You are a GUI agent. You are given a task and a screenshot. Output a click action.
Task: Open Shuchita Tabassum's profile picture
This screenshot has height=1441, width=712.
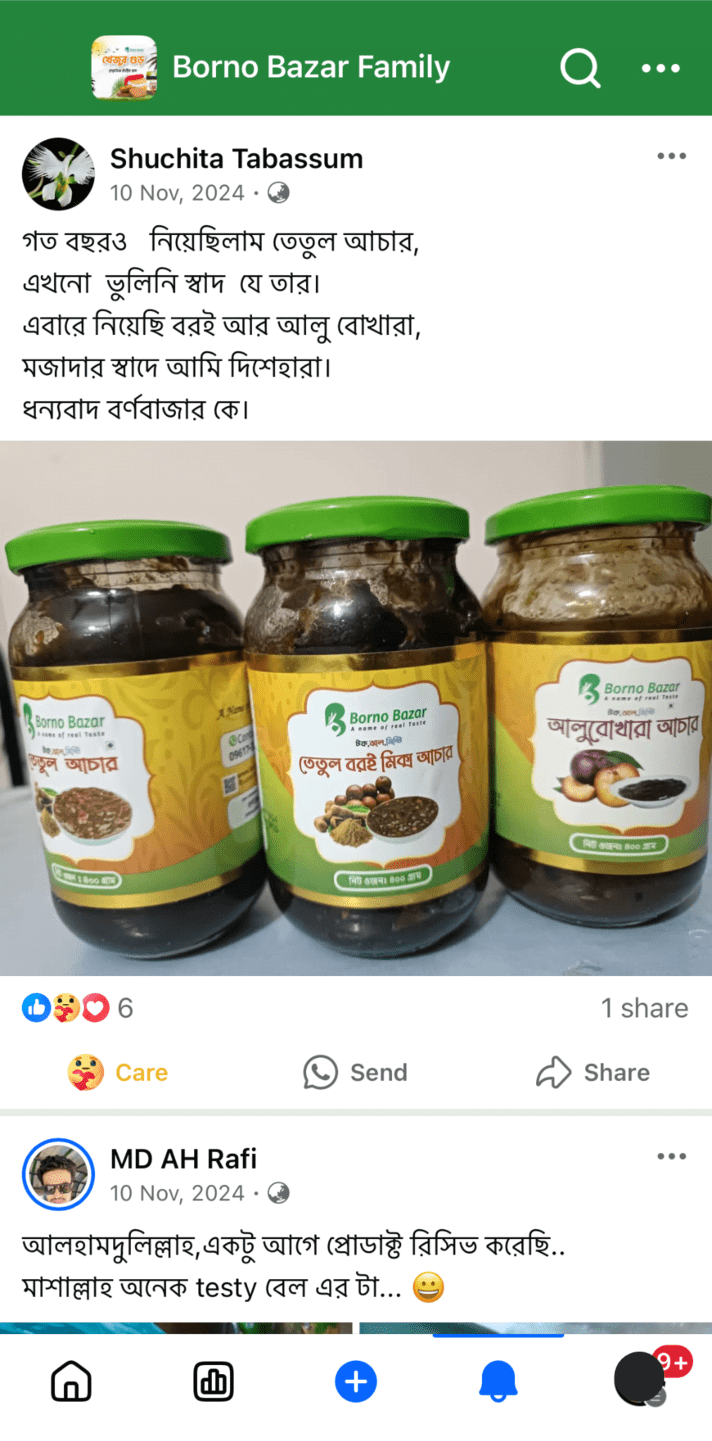tap(58, 174)
